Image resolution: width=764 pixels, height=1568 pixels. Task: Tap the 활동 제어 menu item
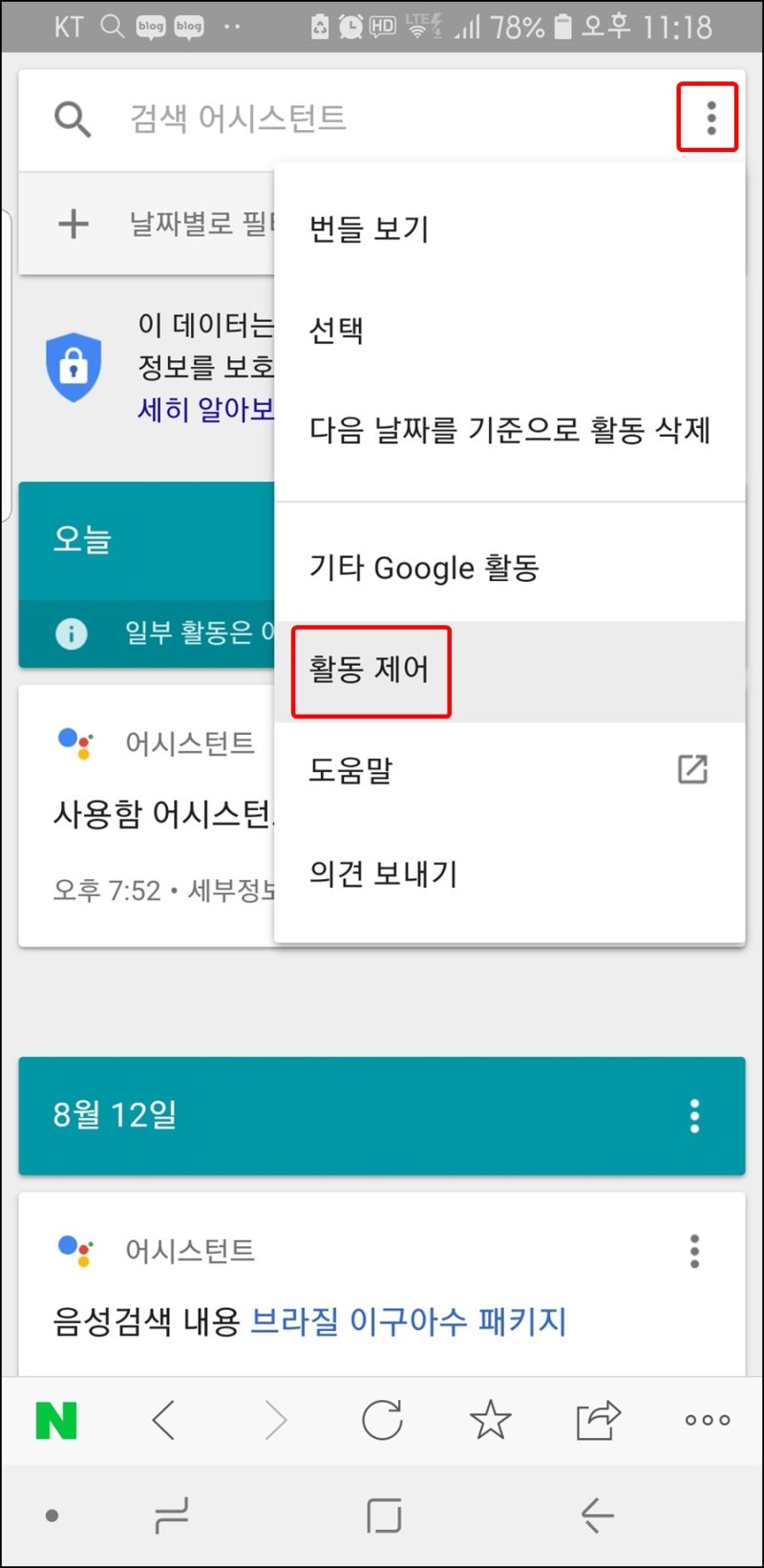point(509,670)
